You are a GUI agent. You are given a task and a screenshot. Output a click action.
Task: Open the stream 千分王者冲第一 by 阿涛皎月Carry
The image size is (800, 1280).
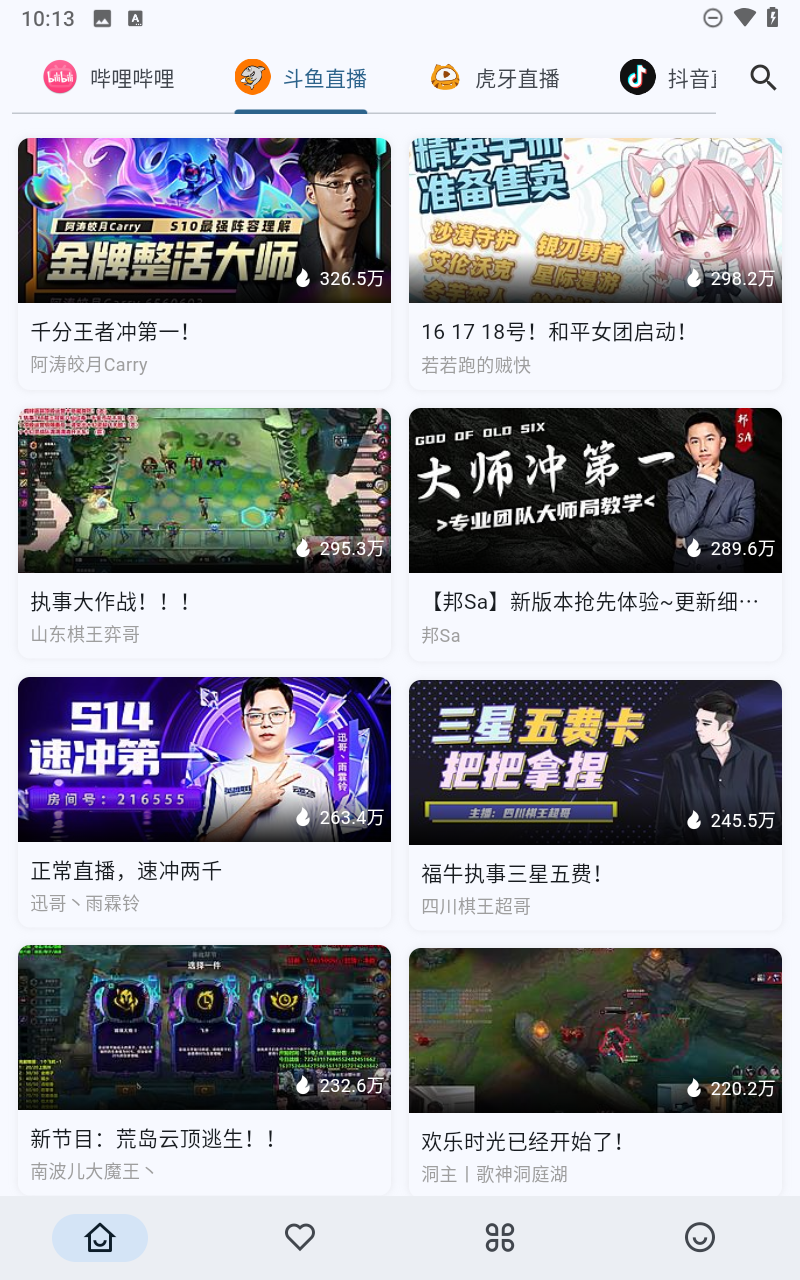click(204, 264)
